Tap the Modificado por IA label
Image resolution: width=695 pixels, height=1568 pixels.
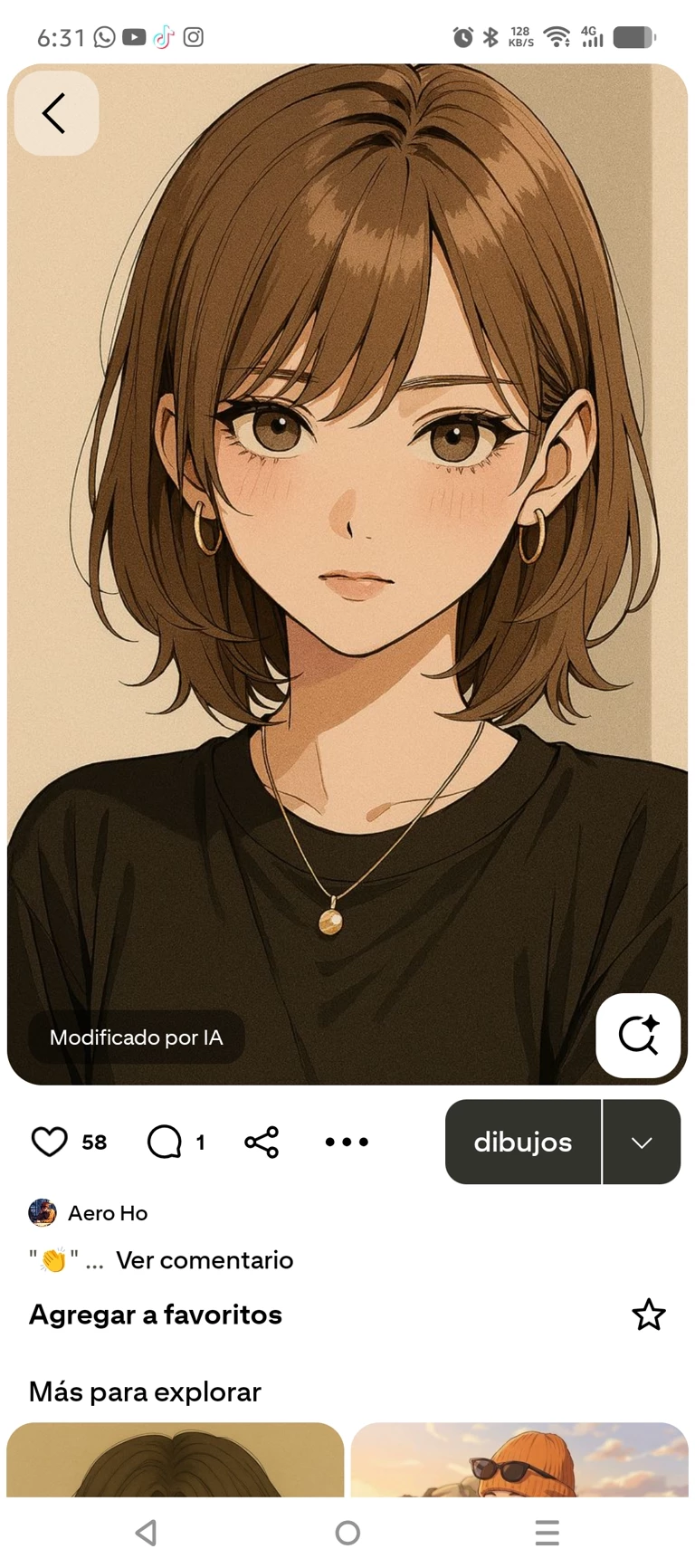[x=136, y=1037]
